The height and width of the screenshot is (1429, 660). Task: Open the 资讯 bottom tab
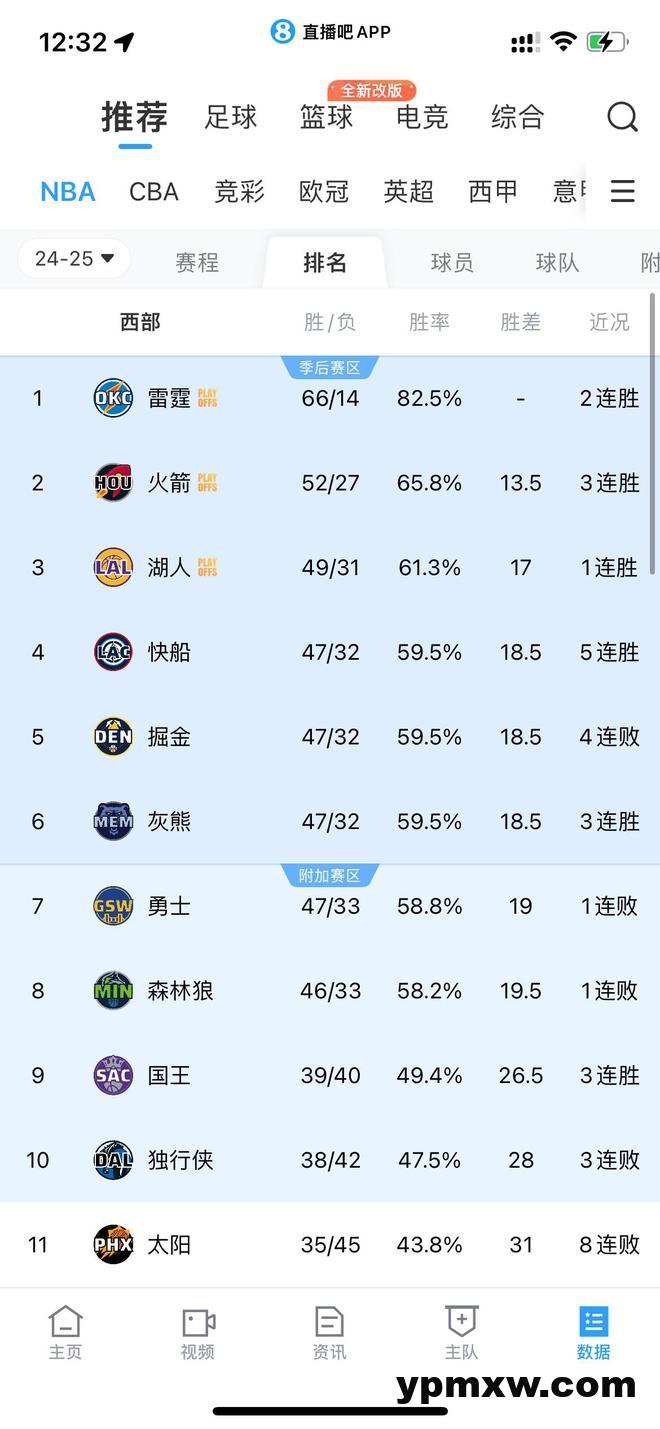[329, 1333]
